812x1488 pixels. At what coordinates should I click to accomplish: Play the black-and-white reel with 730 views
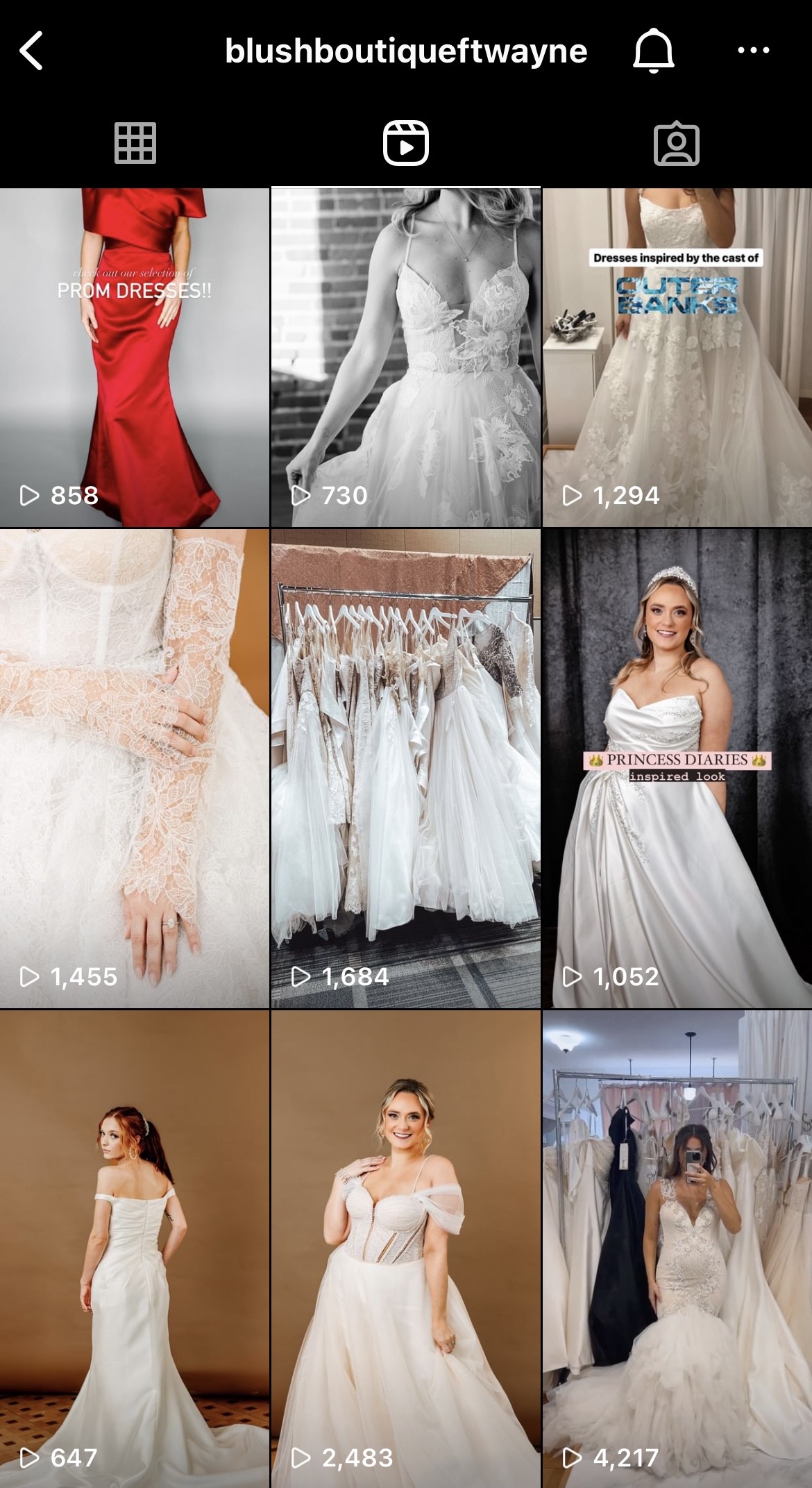[405, 358]
